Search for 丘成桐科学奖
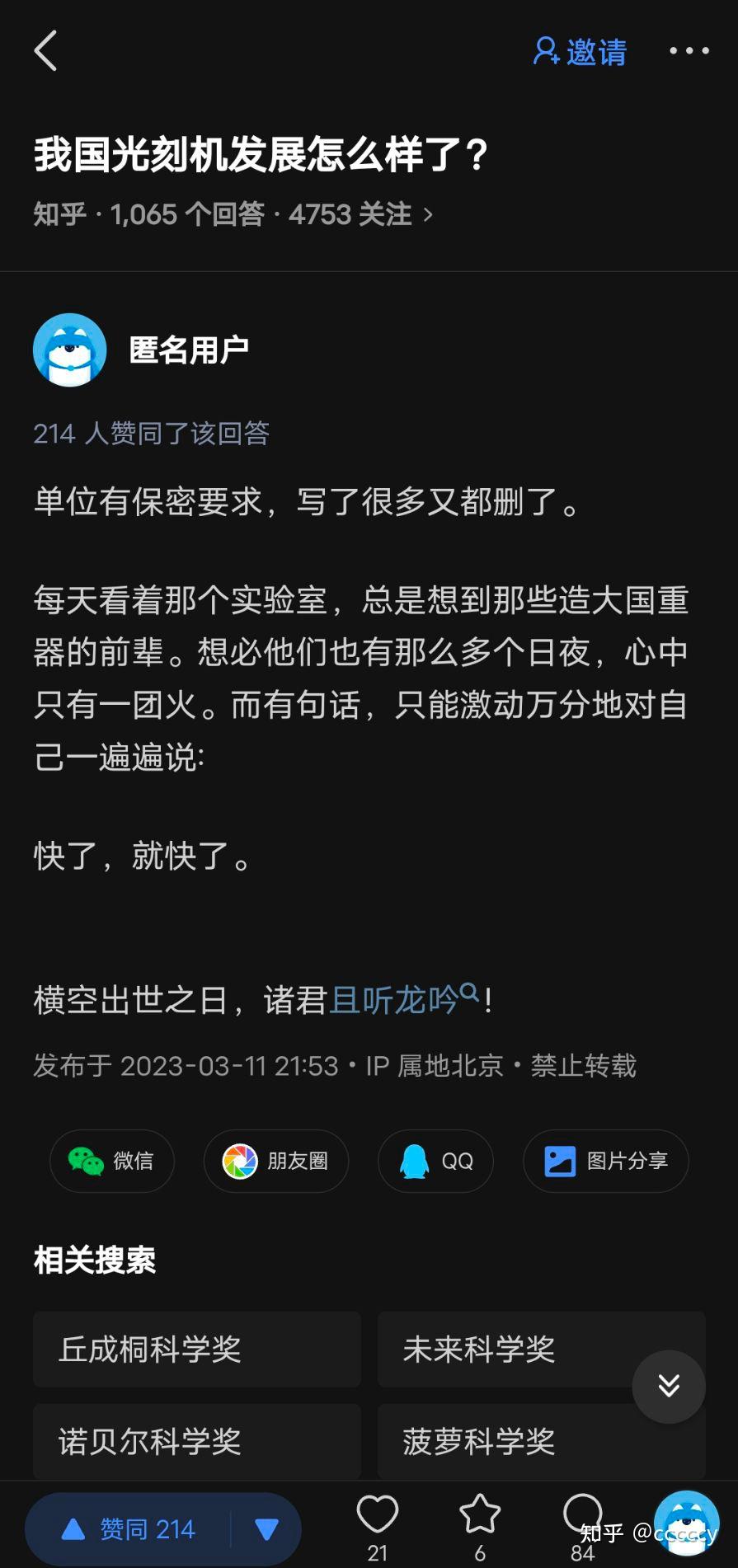The image size is (738, 1568). point(196,1350)
